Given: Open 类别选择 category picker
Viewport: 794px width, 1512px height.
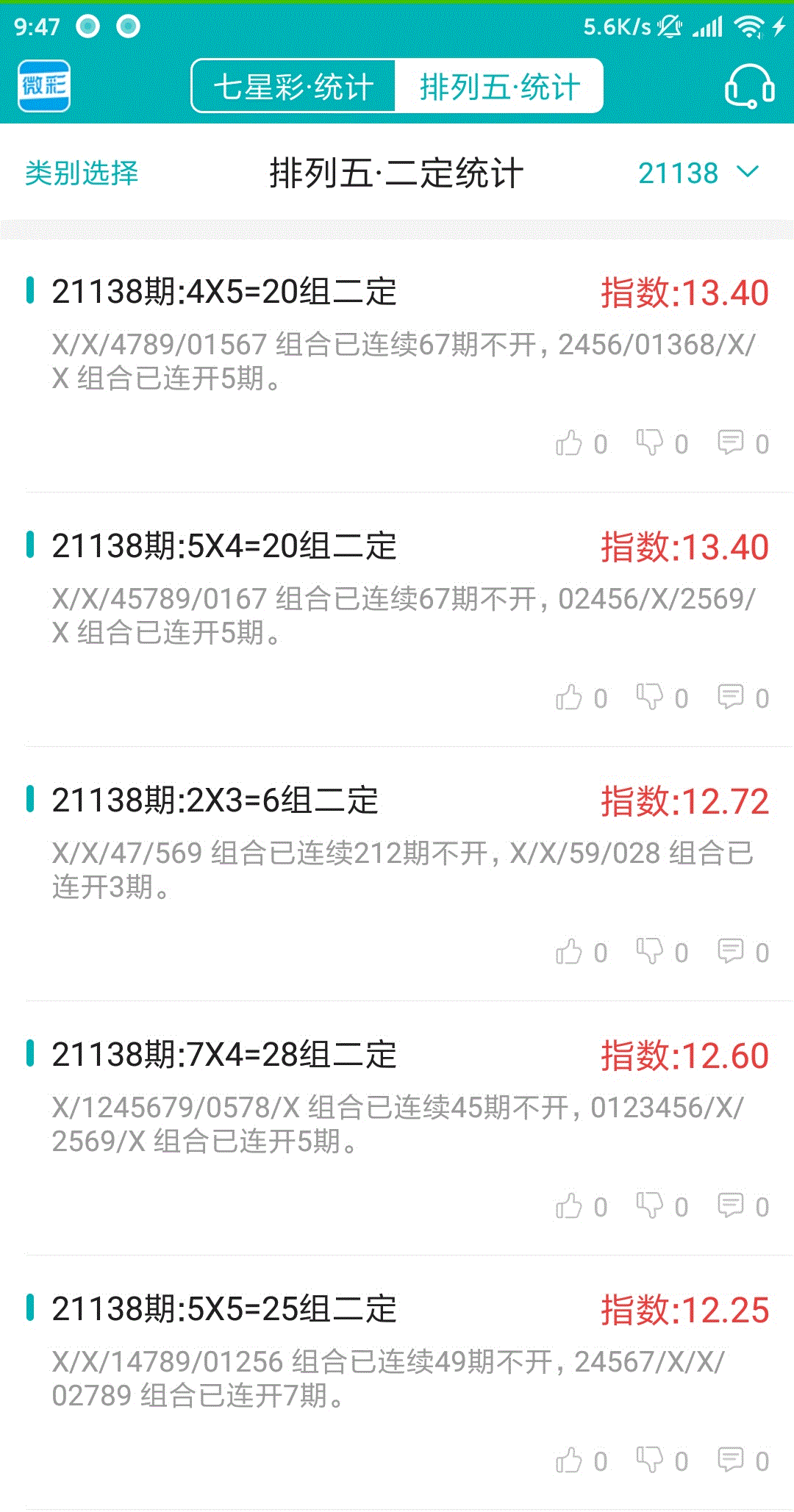Looking at the screenshot, I should pyautogui.click(x=82, y=173).
